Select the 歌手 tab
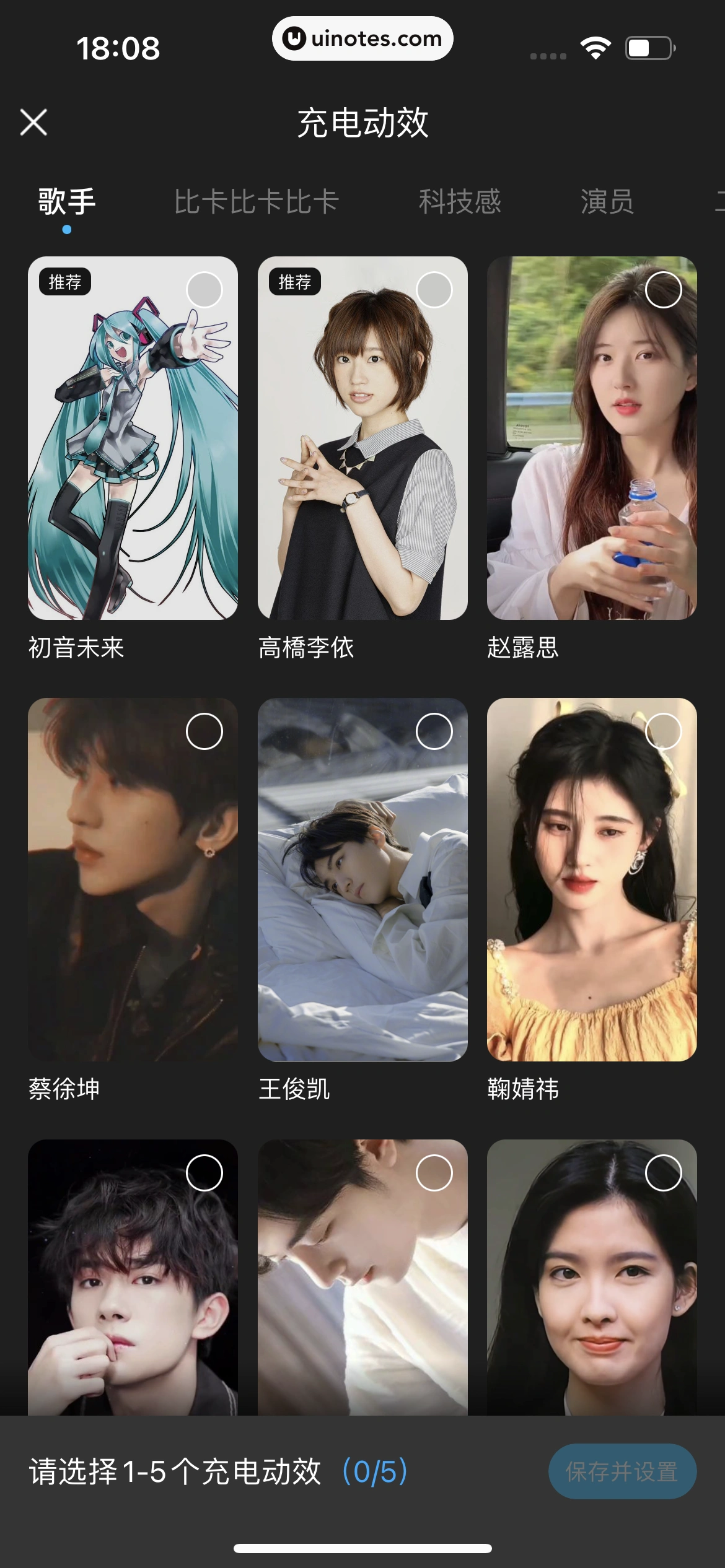Image resolution: width=725 pixels, height=1568 pixels. point(66,201)
